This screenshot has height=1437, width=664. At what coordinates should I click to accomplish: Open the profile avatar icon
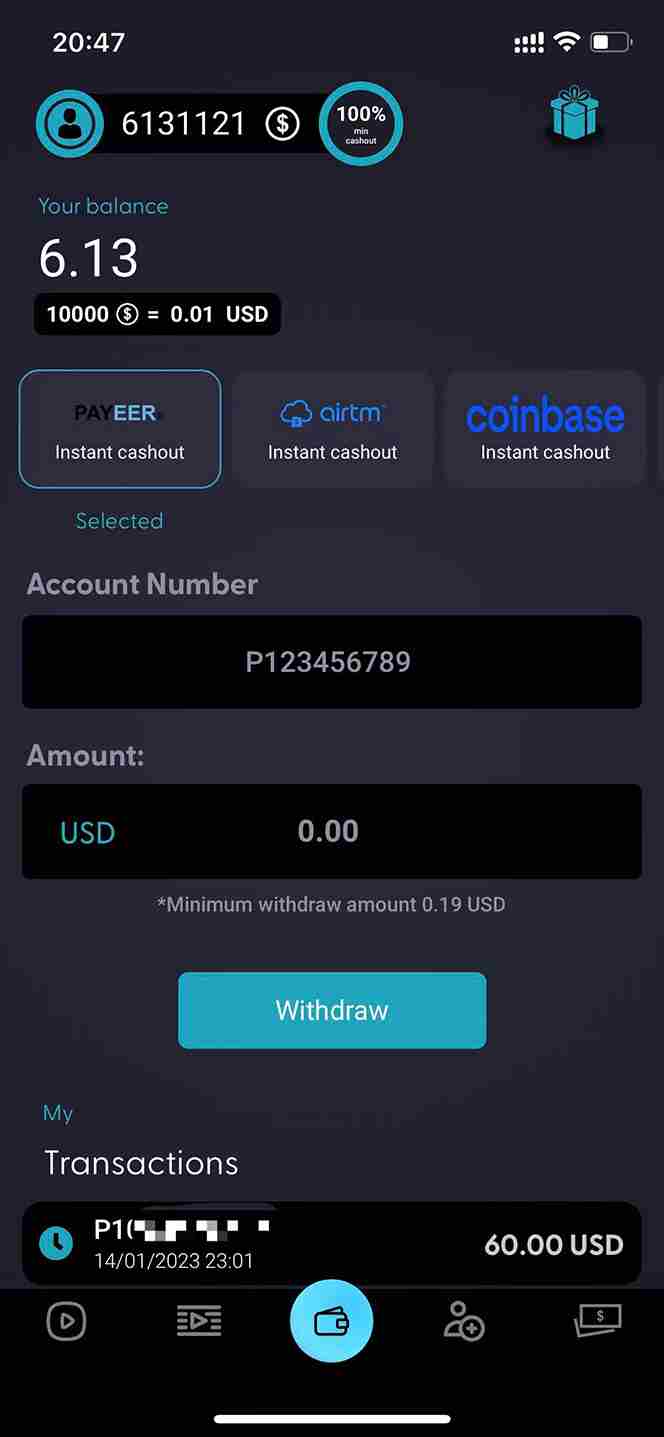(x=69, y=123)
